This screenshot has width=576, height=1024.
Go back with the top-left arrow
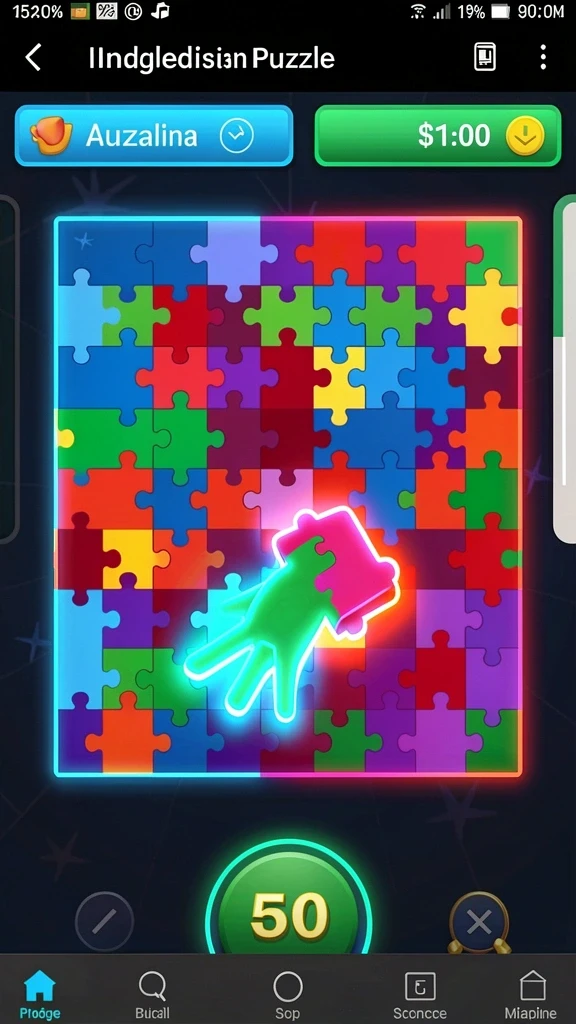(x=33, y=58)
